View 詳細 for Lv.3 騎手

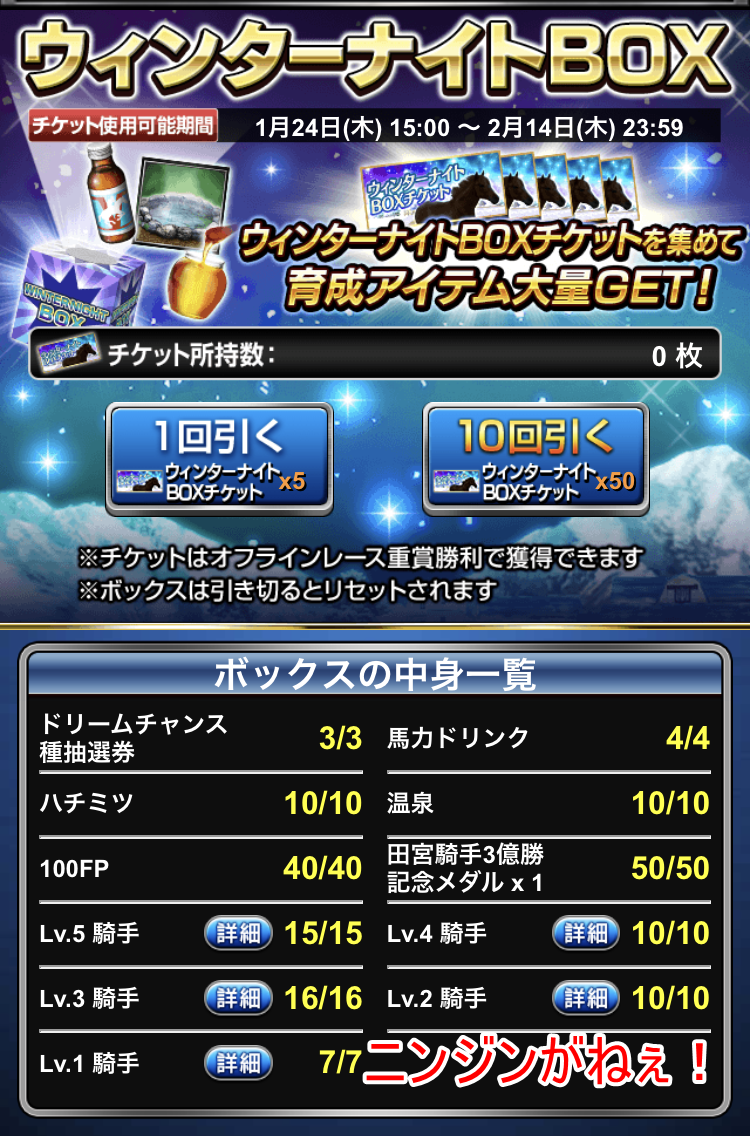tap(238, 997)
